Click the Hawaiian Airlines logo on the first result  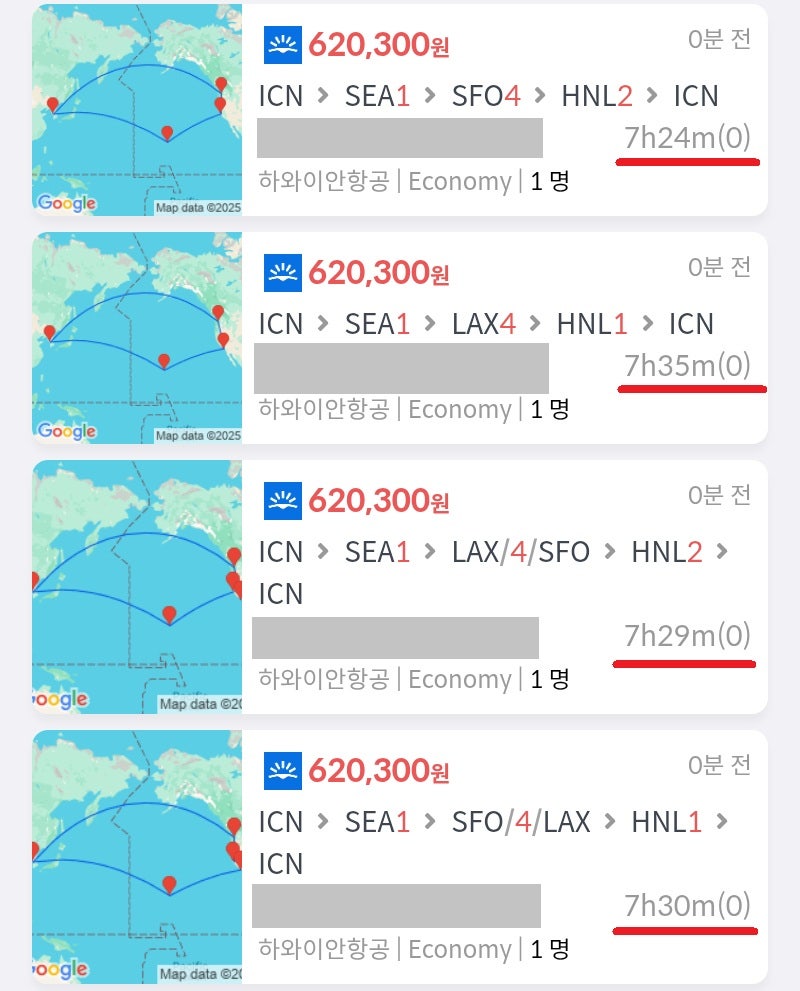click(281, 44)
